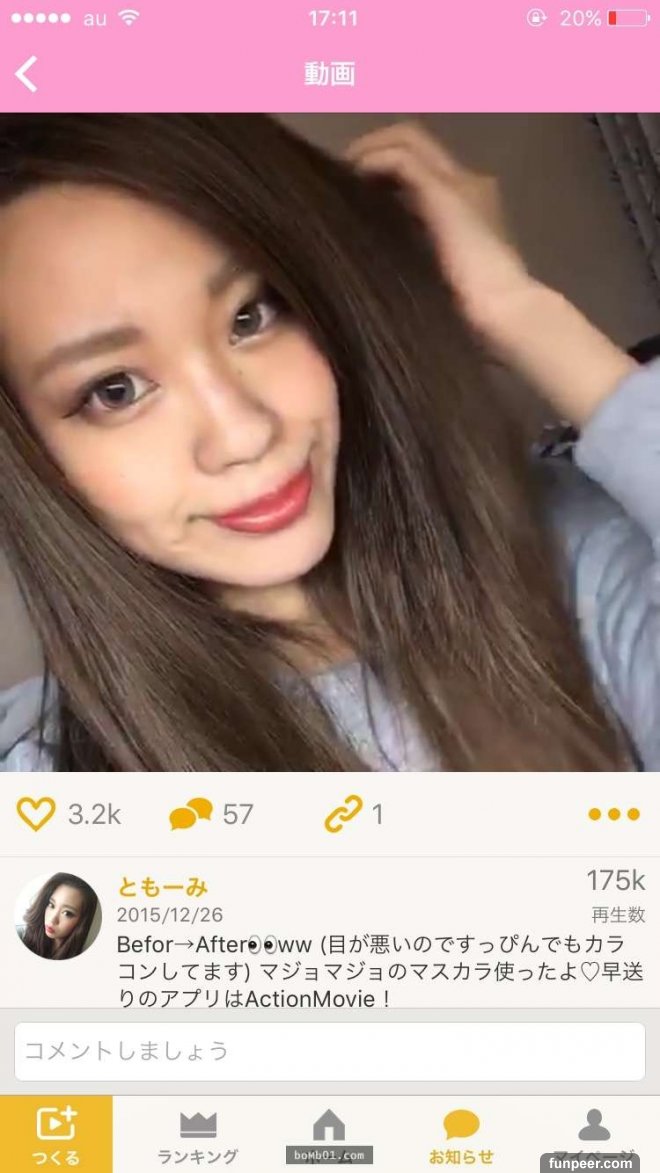Go back from the 動画 screen
This screenshot has width=660, height=1173.
pos(27,74)
